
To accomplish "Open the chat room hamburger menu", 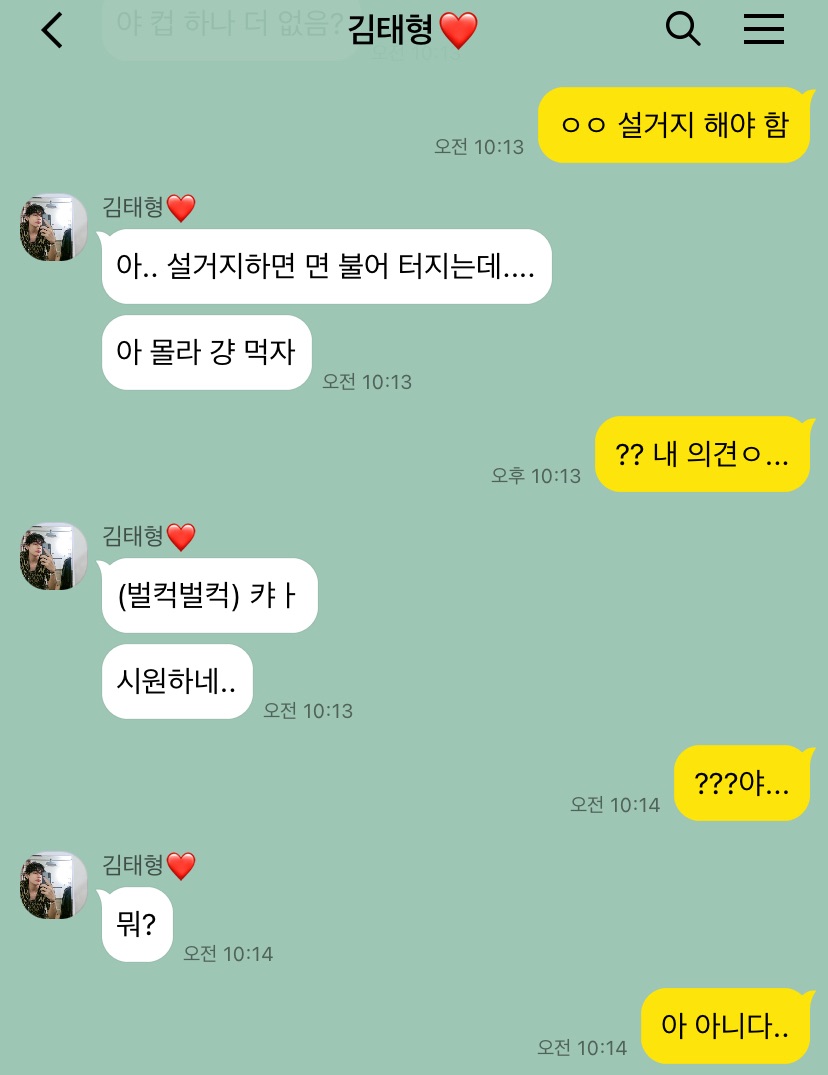I will click(x=764, y=30).
